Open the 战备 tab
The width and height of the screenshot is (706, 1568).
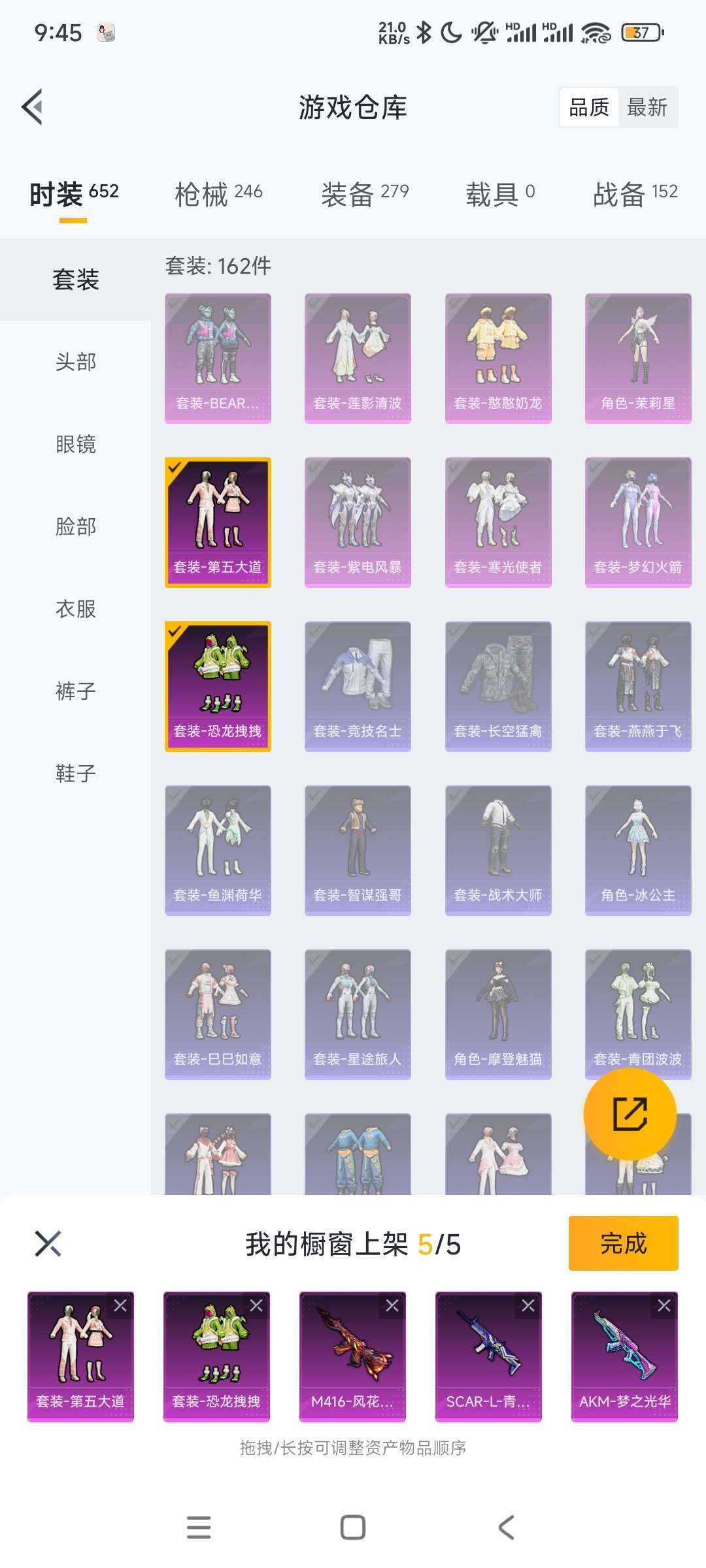(x=635, y=193)
